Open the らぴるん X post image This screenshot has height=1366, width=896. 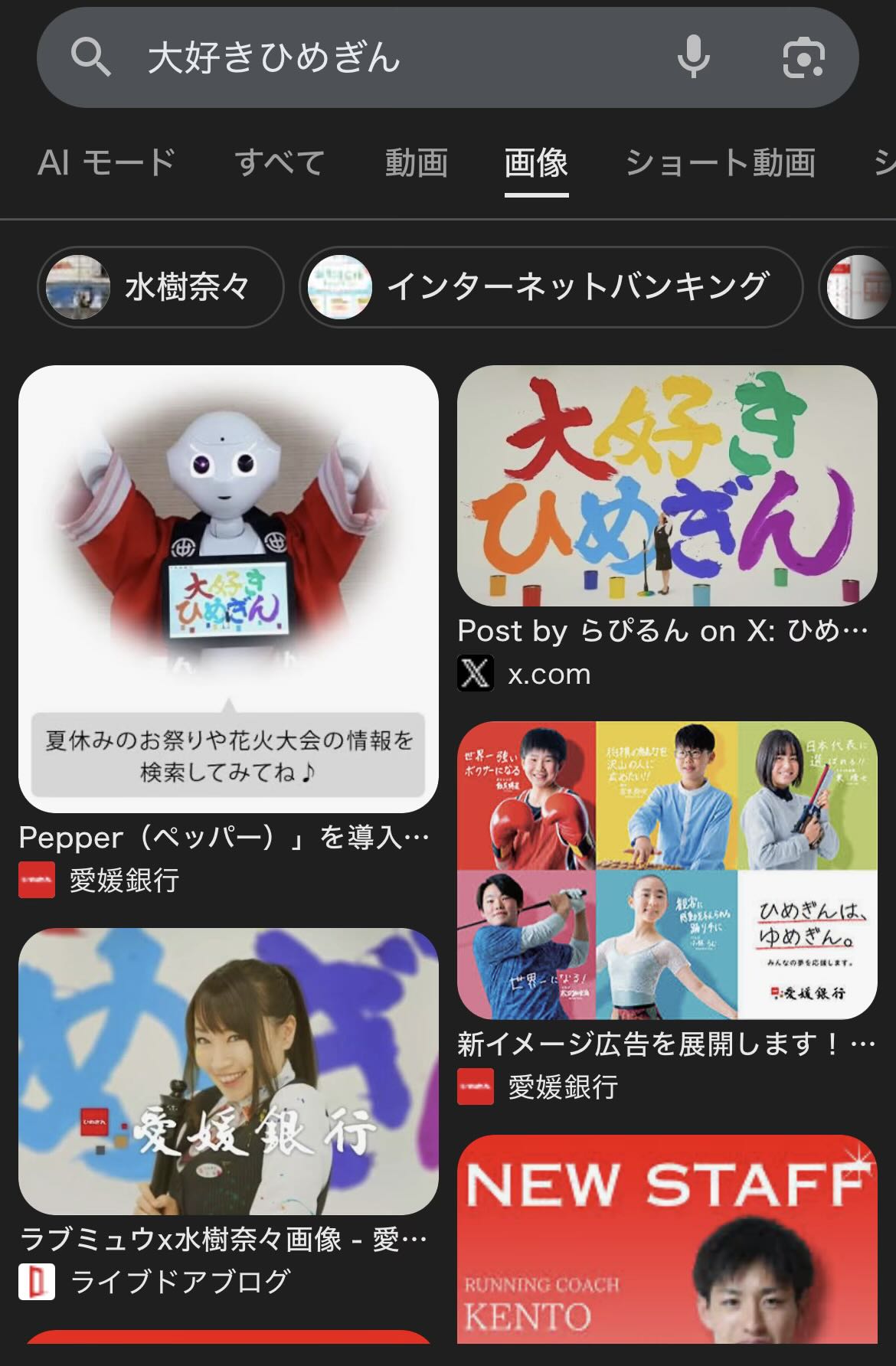click(667, 485)
